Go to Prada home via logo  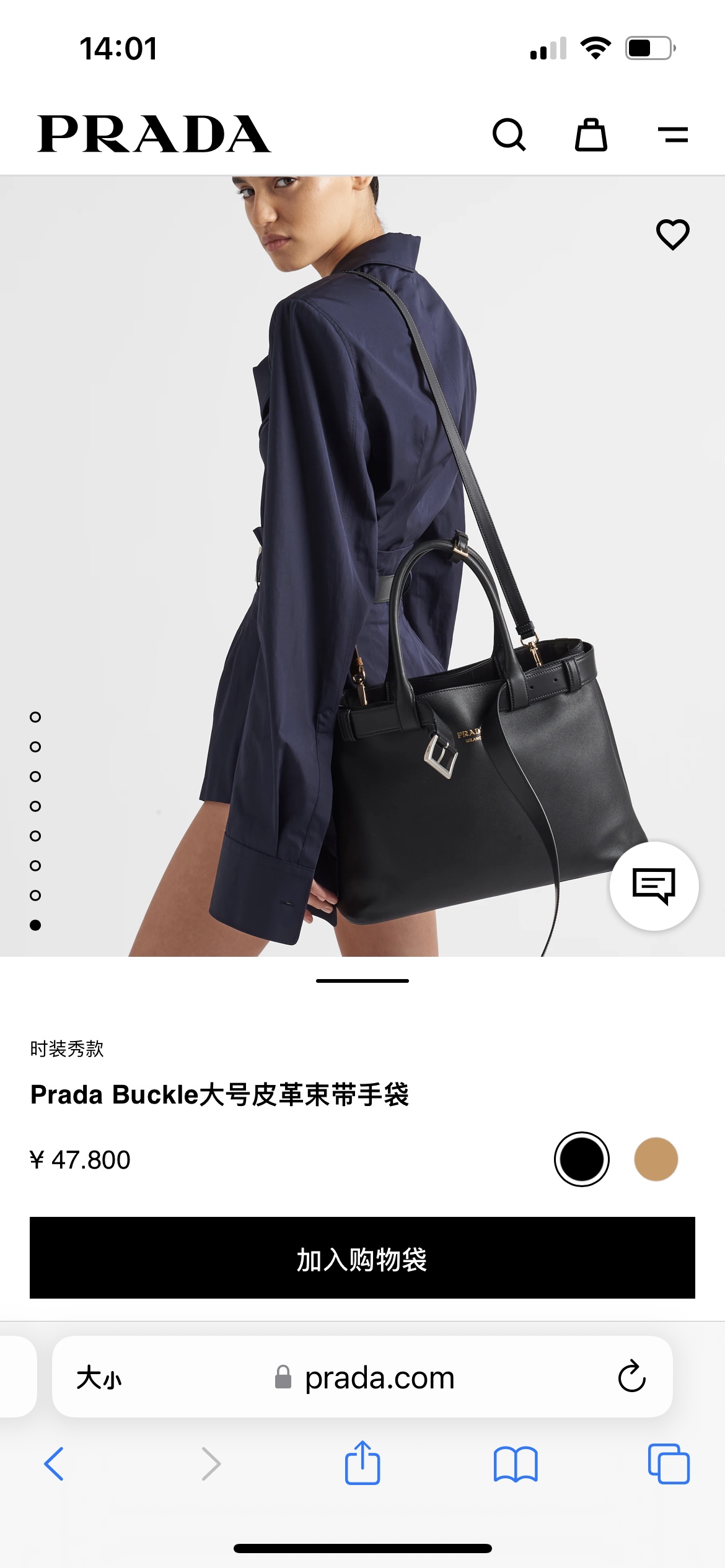pos(154,134)
